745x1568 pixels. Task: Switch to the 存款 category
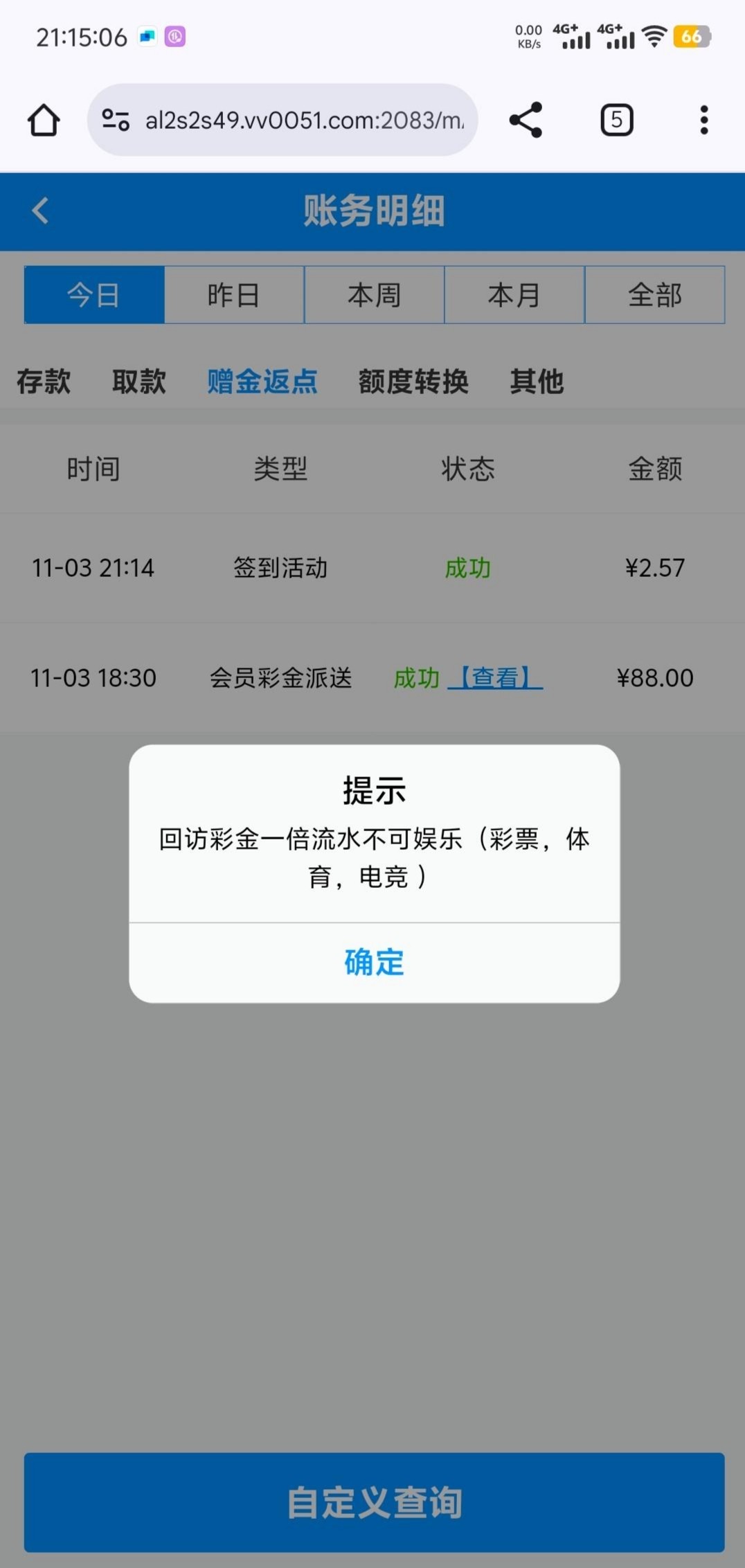[x=44, y=382]
